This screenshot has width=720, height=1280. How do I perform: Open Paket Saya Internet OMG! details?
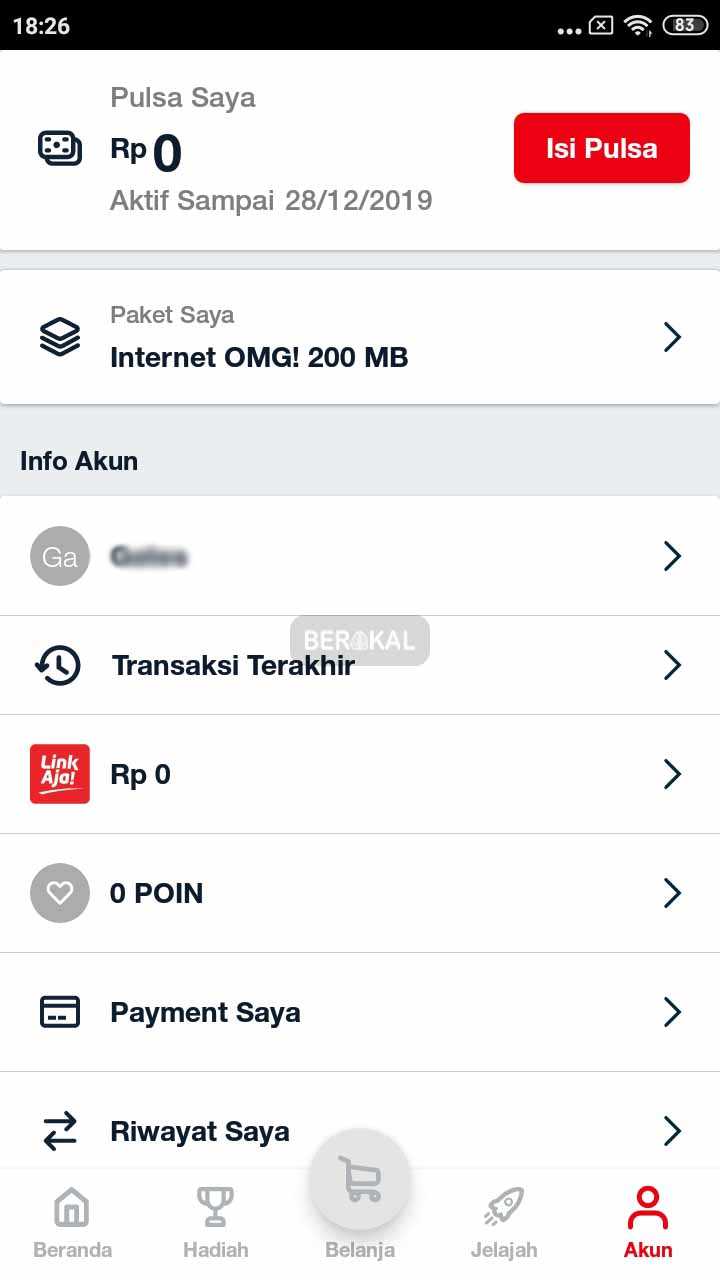coord(360,337)
